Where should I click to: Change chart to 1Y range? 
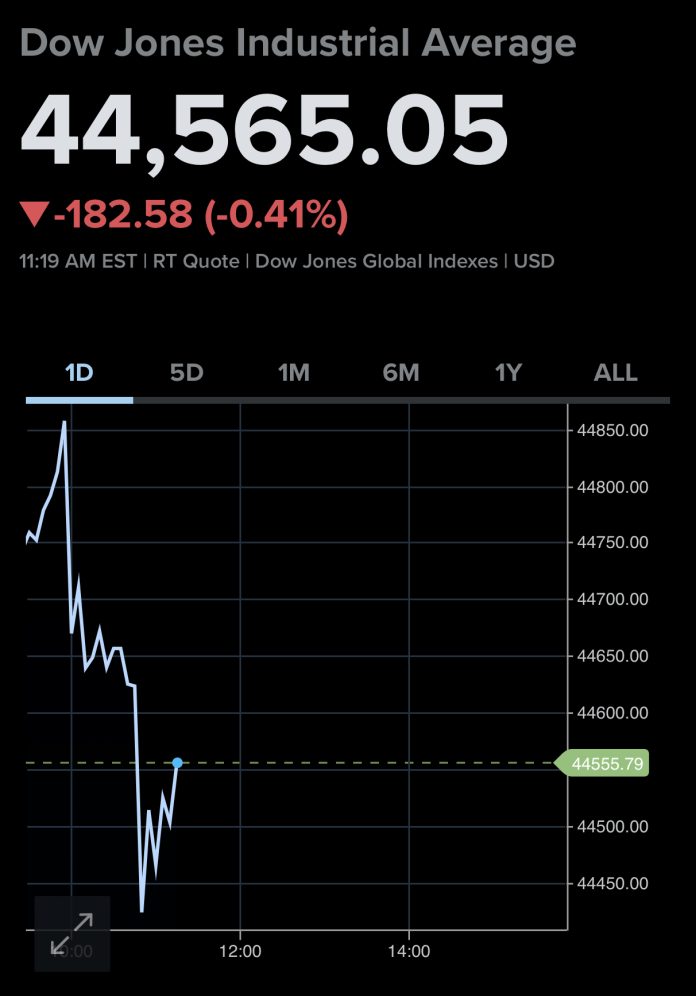(x=508, y=373)
